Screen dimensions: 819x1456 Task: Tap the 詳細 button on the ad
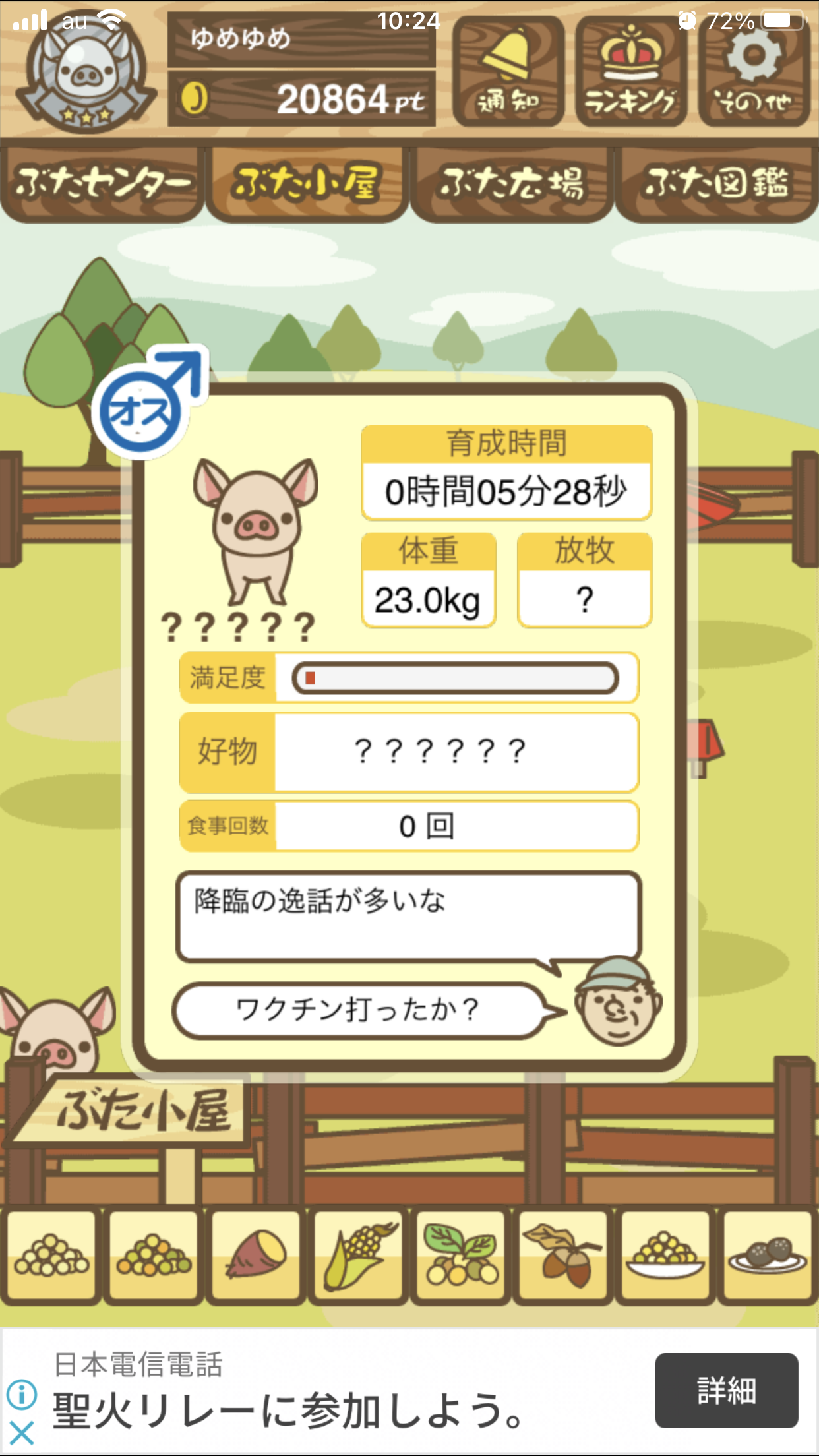[727, 1390]
